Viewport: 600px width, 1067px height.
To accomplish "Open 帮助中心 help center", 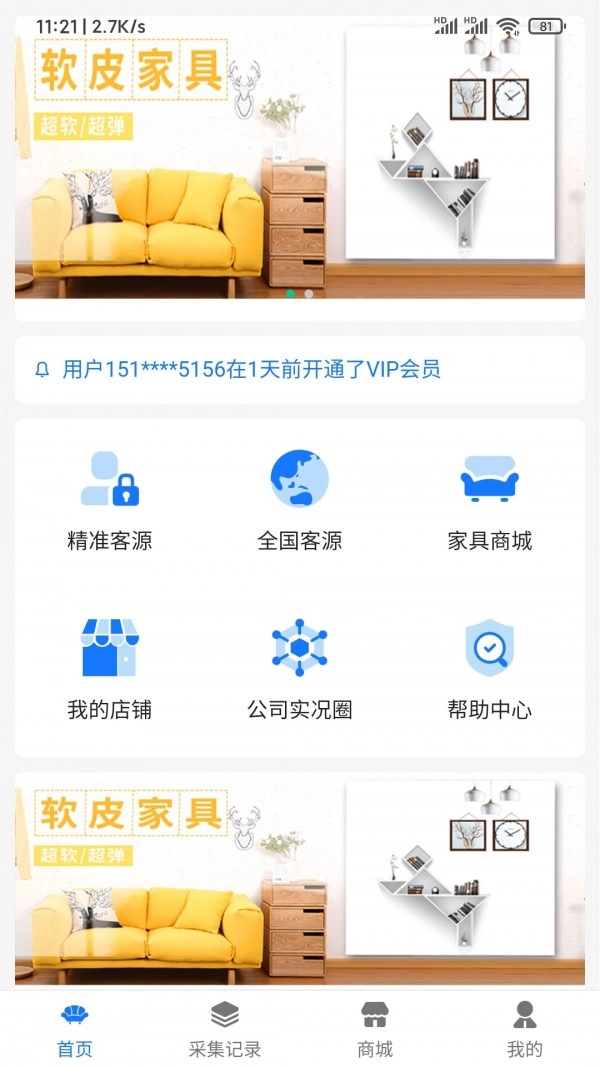I will coord(489,669).
